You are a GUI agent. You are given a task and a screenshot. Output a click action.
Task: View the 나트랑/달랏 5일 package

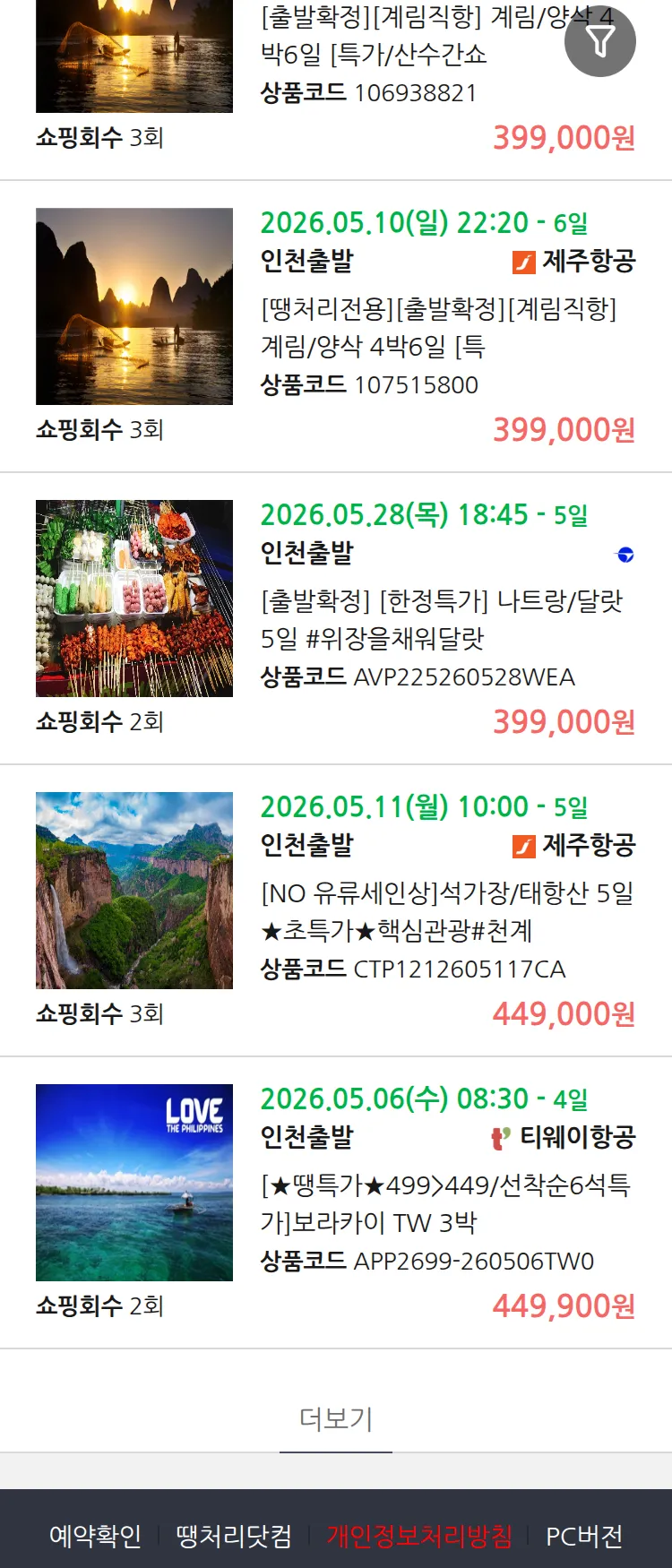pyautogui.click(x=441, y=619)
